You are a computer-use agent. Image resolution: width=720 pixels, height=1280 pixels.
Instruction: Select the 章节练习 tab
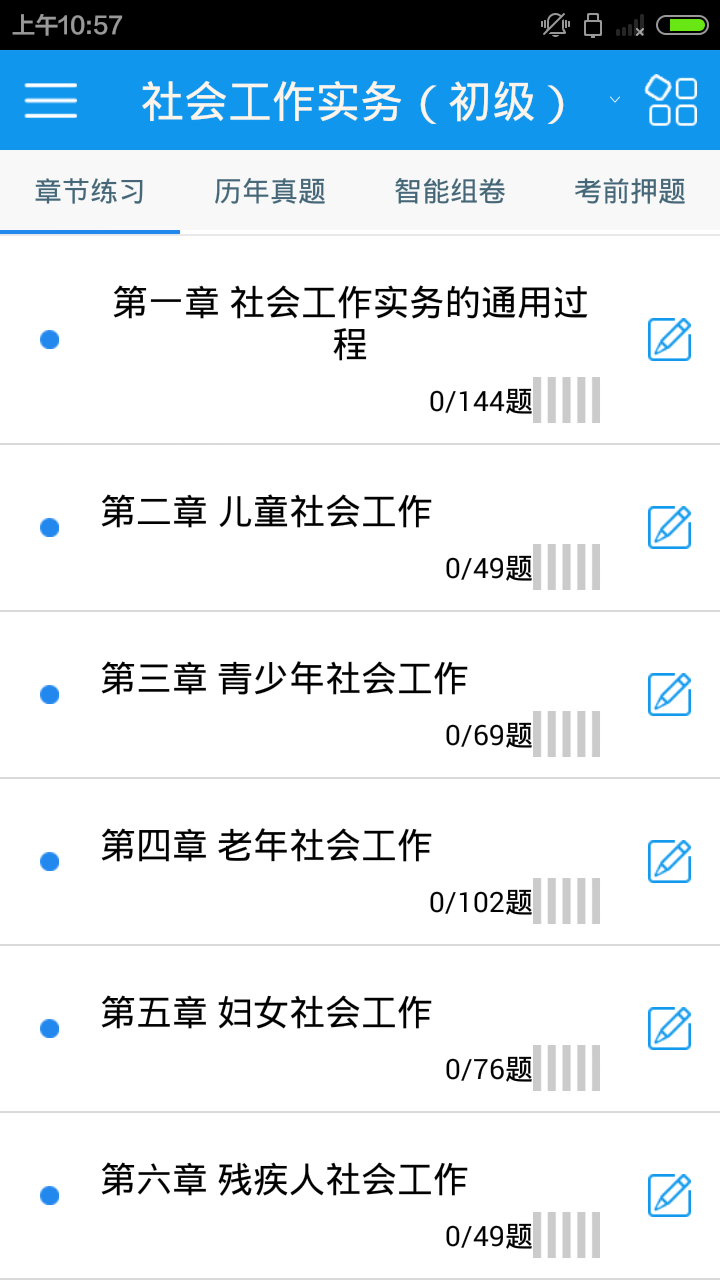tap(90, 191)
